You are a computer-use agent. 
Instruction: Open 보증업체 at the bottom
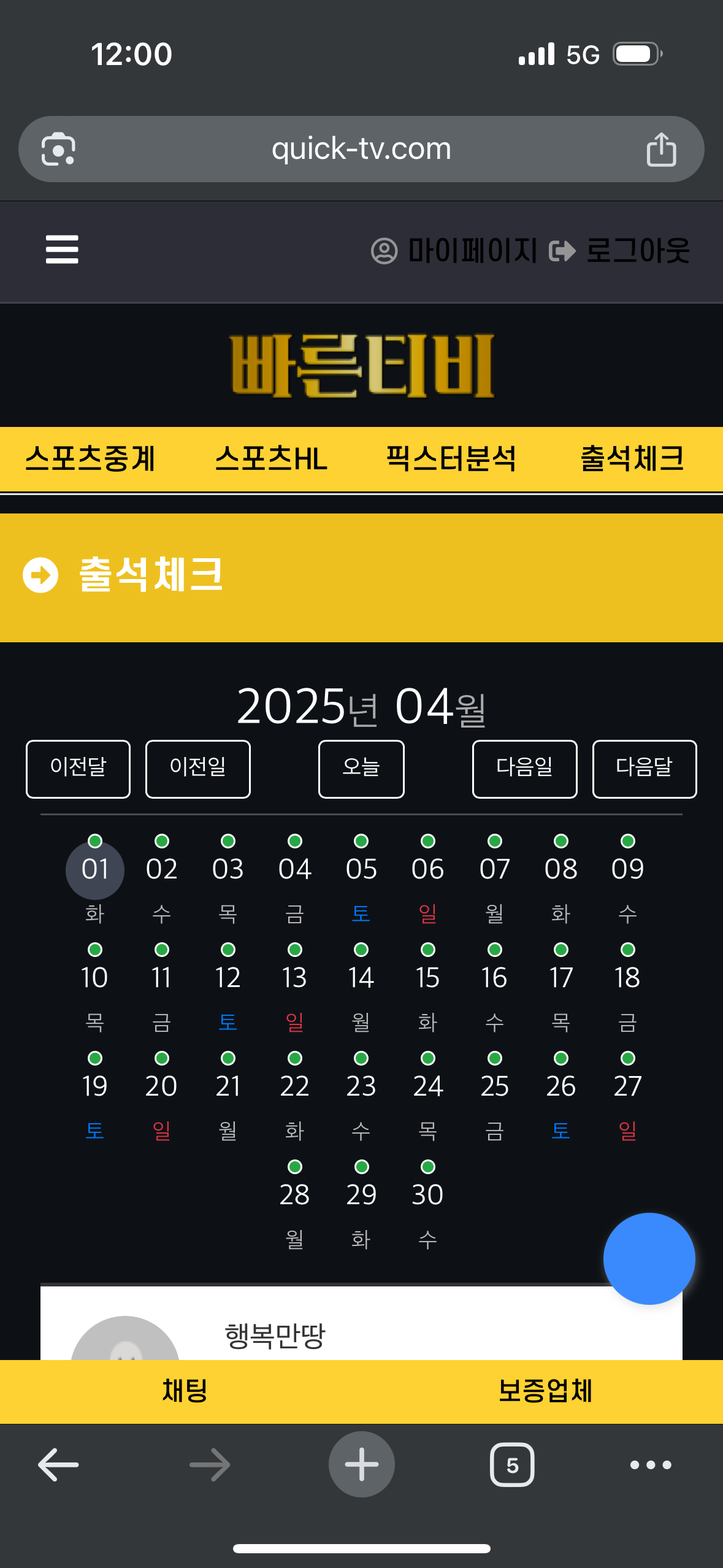tap(545, 1391)
